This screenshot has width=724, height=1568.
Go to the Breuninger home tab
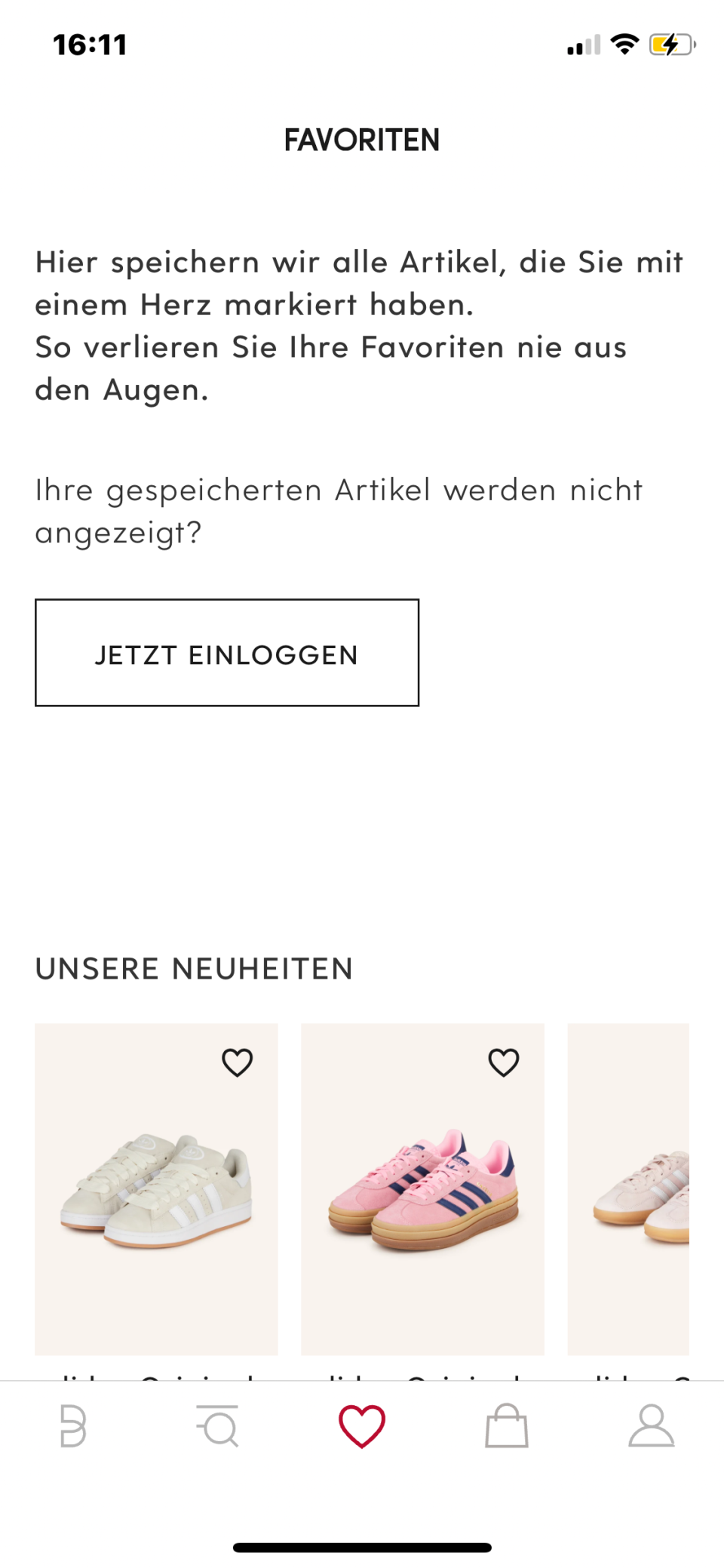73,1426
